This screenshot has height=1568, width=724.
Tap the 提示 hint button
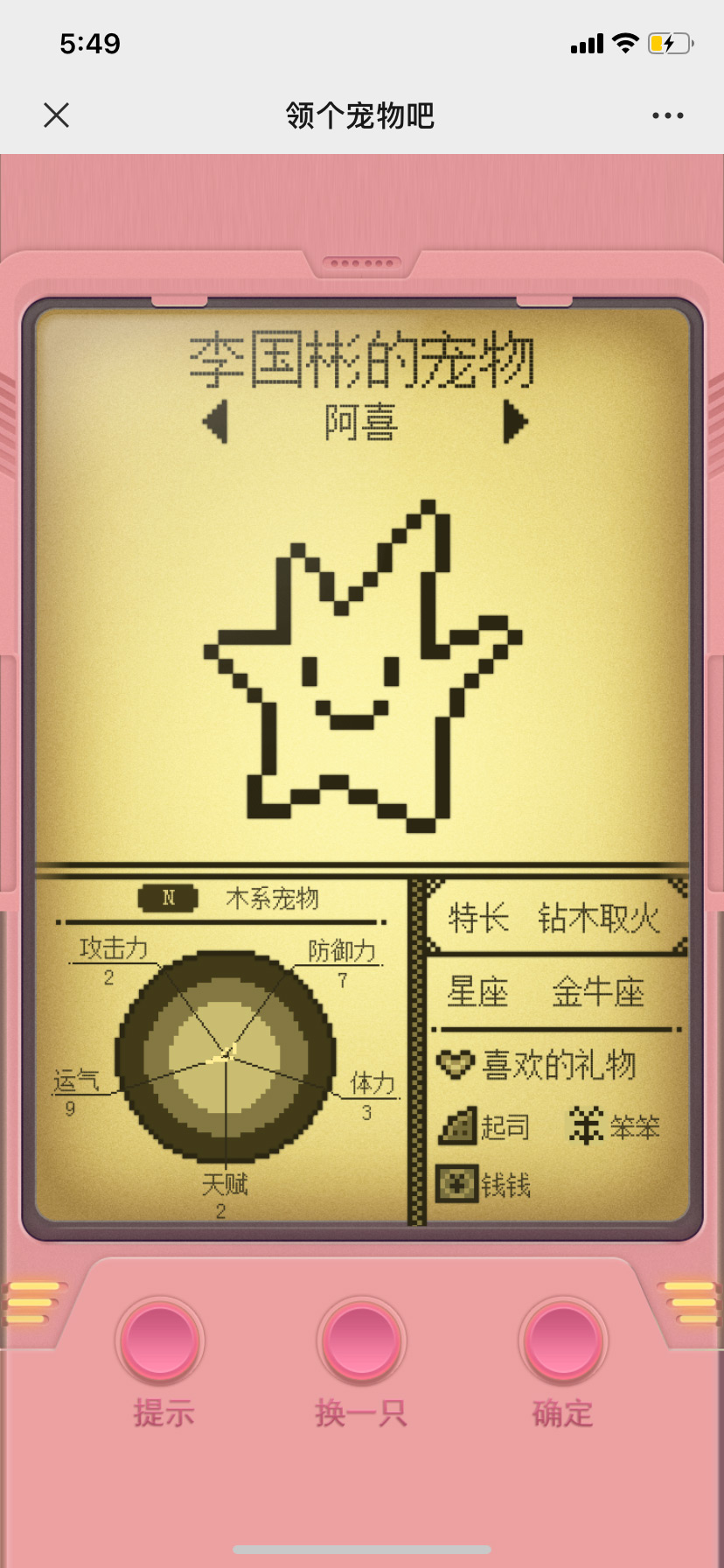pyautogui.click(x=161, y=1340)
